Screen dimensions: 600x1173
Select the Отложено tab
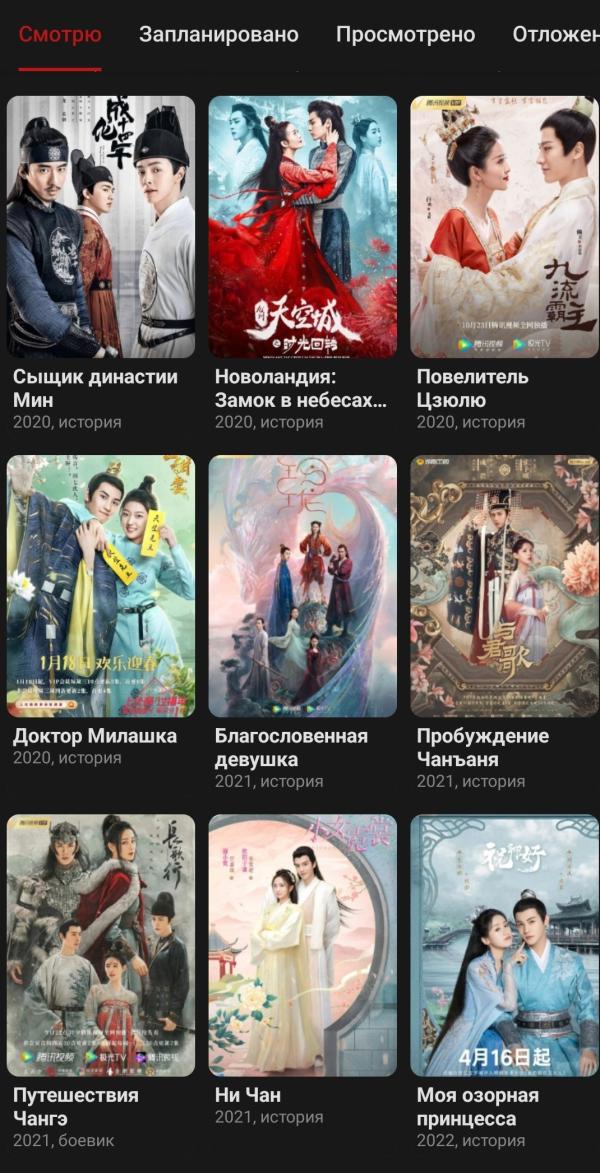point(555,35)
